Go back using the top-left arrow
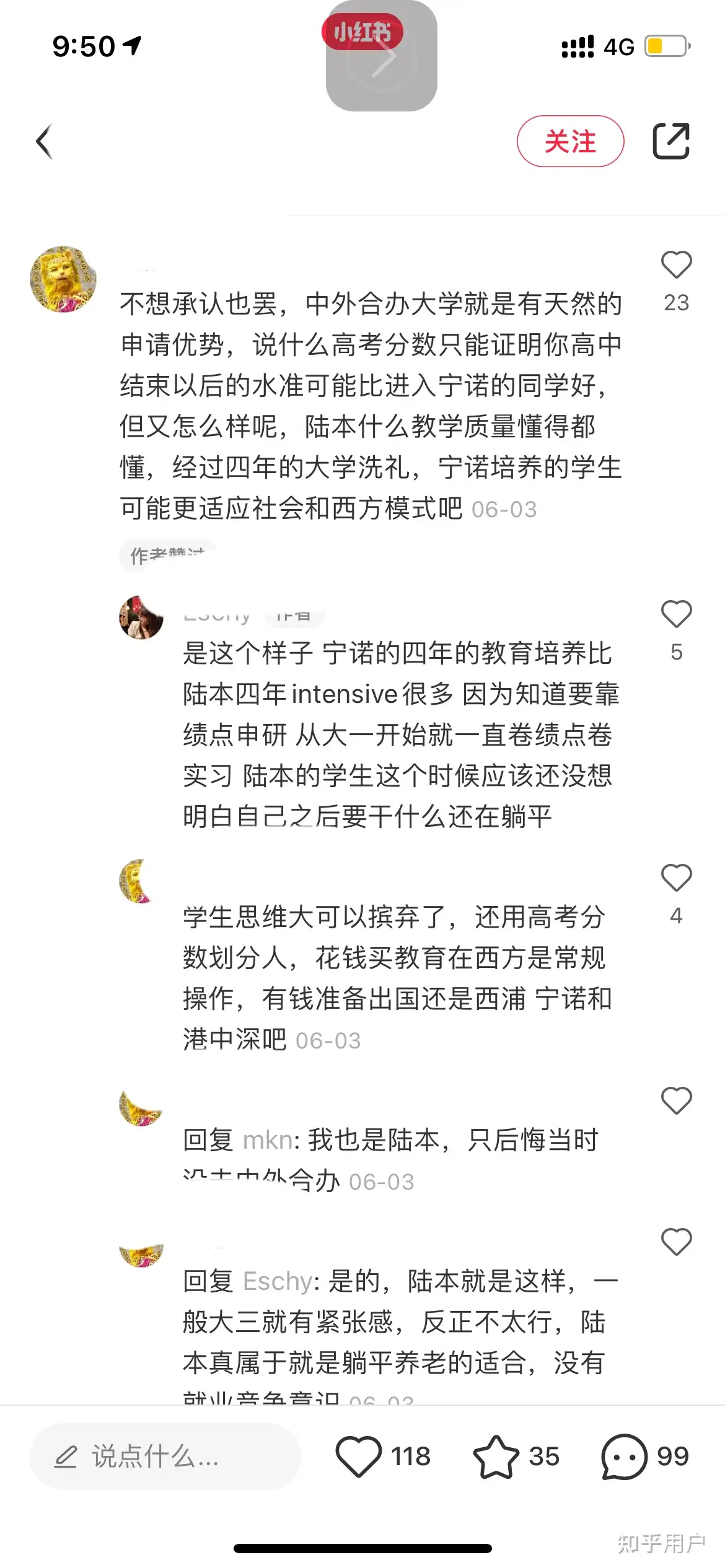Image resolution: width=725 pixels, height=1568 pixels. point(45,142)
